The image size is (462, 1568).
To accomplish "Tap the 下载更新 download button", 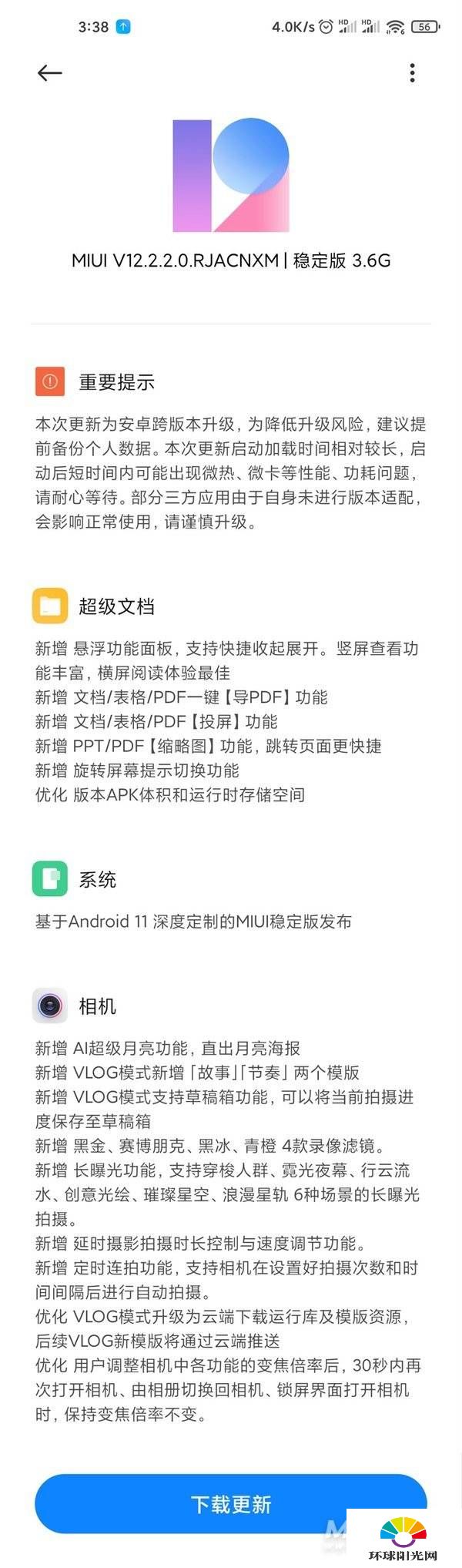I will point(231,1503).
